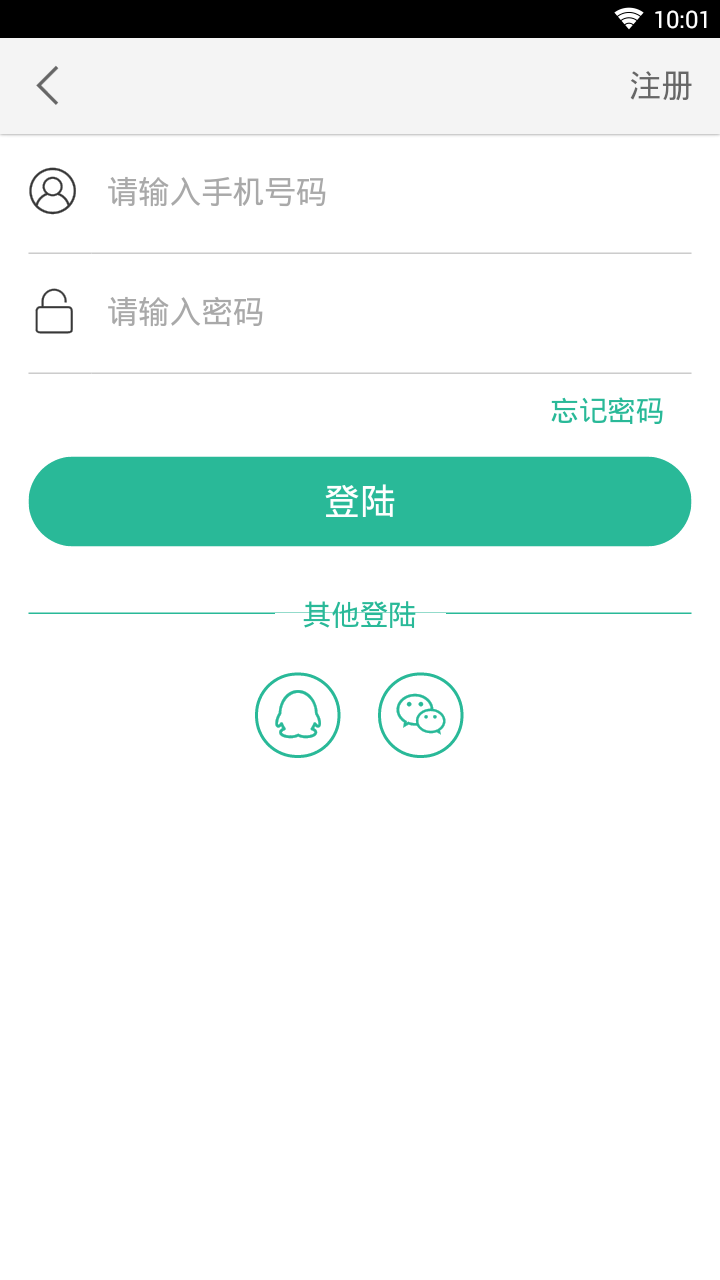Image resolution: width=720 pixels, height=1280 pixels.
Task: Log in with WeChat icon
Action: (421, 715)
